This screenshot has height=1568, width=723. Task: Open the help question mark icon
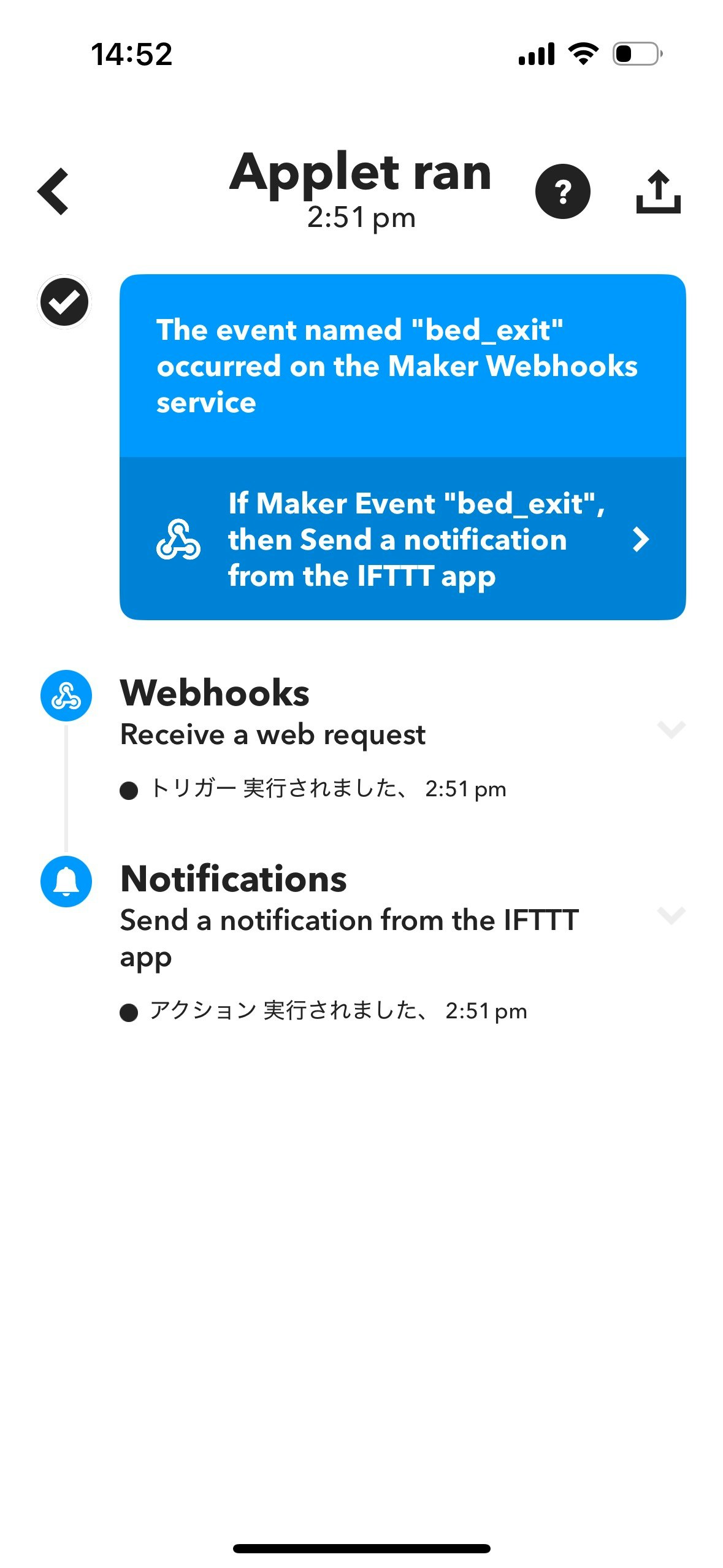click(x=564, y=192)
